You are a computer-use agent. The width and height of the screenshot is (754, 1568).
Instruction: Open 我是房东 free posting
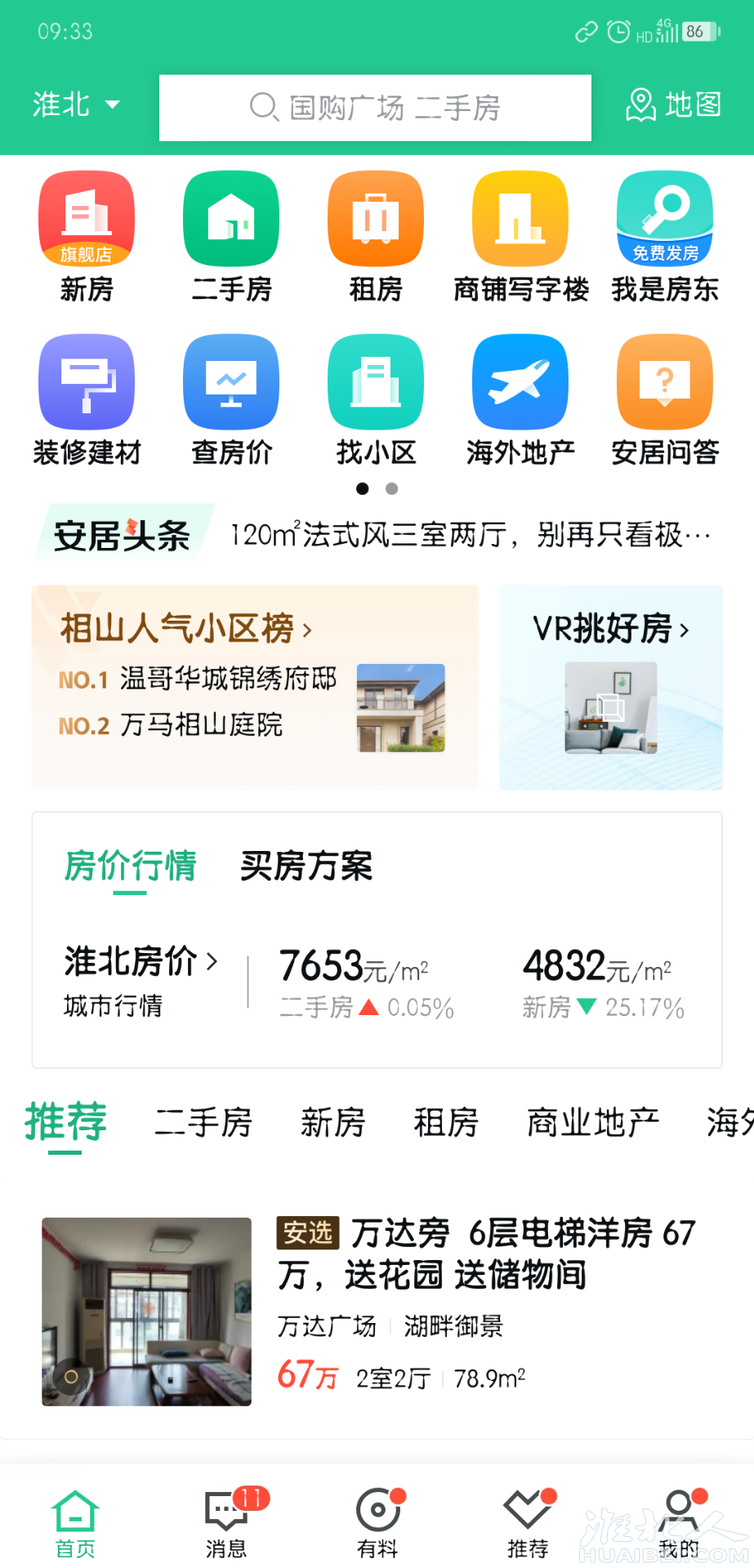[665, 235]
